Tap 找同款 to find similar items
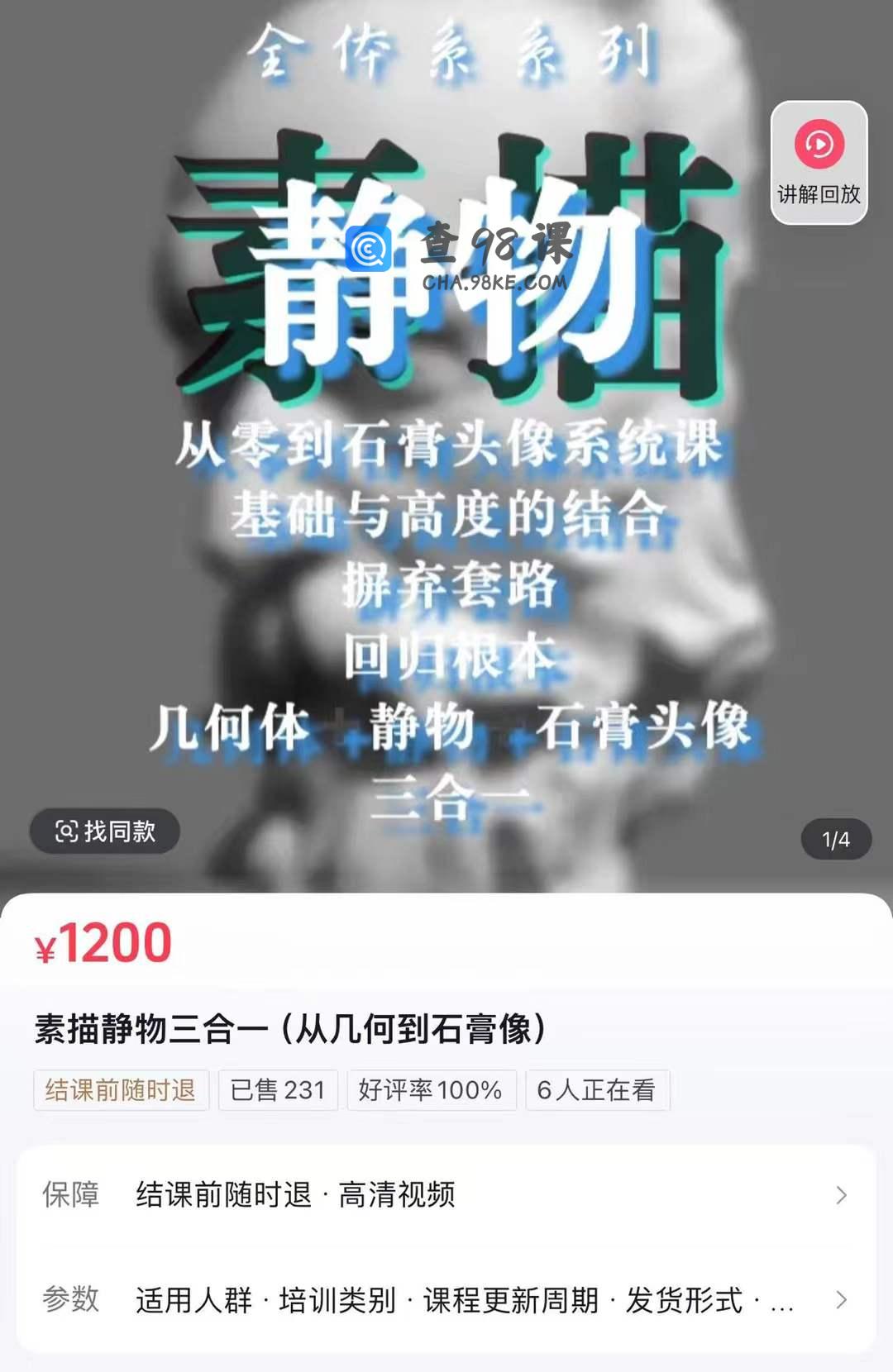This screenshot has width=893, height=1372. coord(105,831)
